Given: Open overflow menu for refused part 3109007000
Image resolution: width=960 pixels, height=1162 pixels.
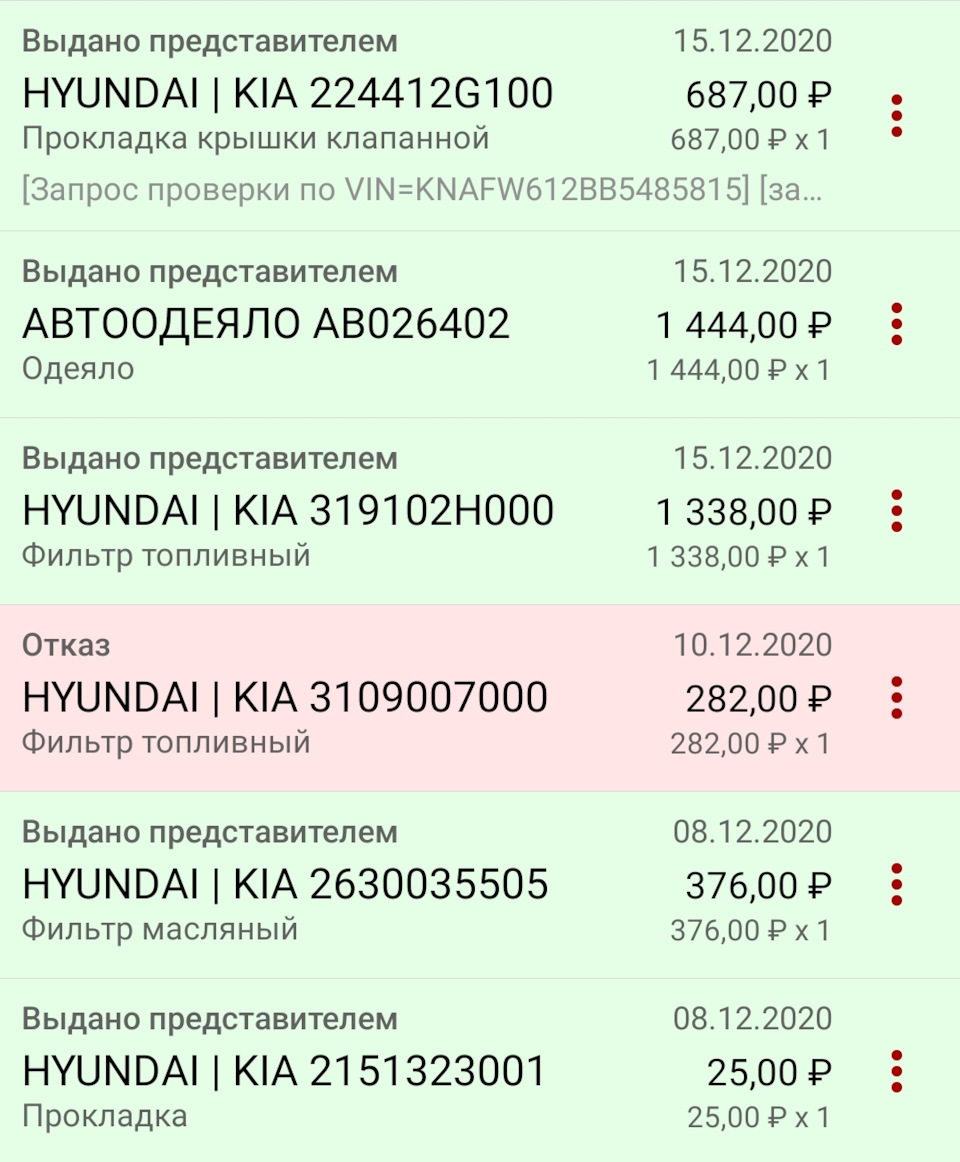Looking at the screenshot, I should [x=897, y=698].
